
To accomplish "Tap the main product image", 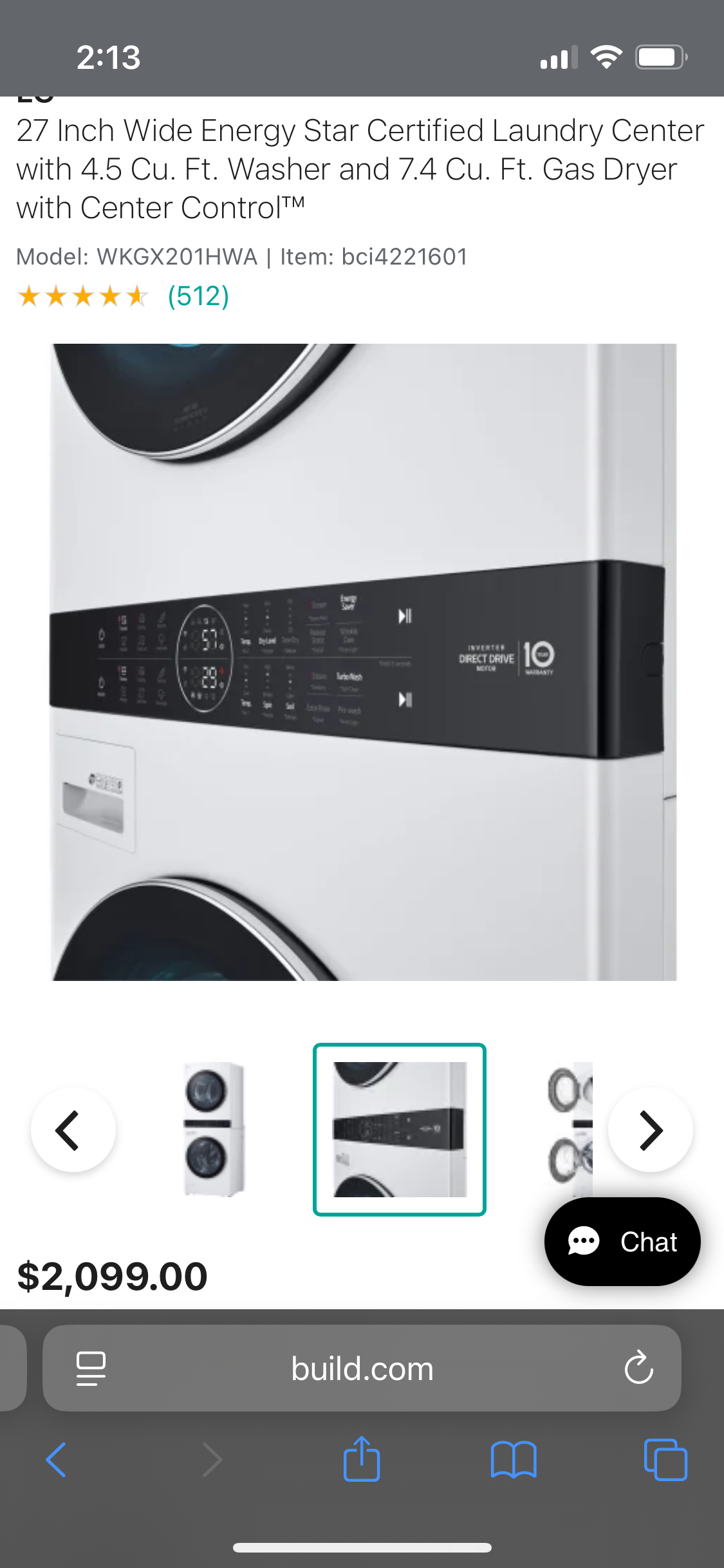I will 364,662.
